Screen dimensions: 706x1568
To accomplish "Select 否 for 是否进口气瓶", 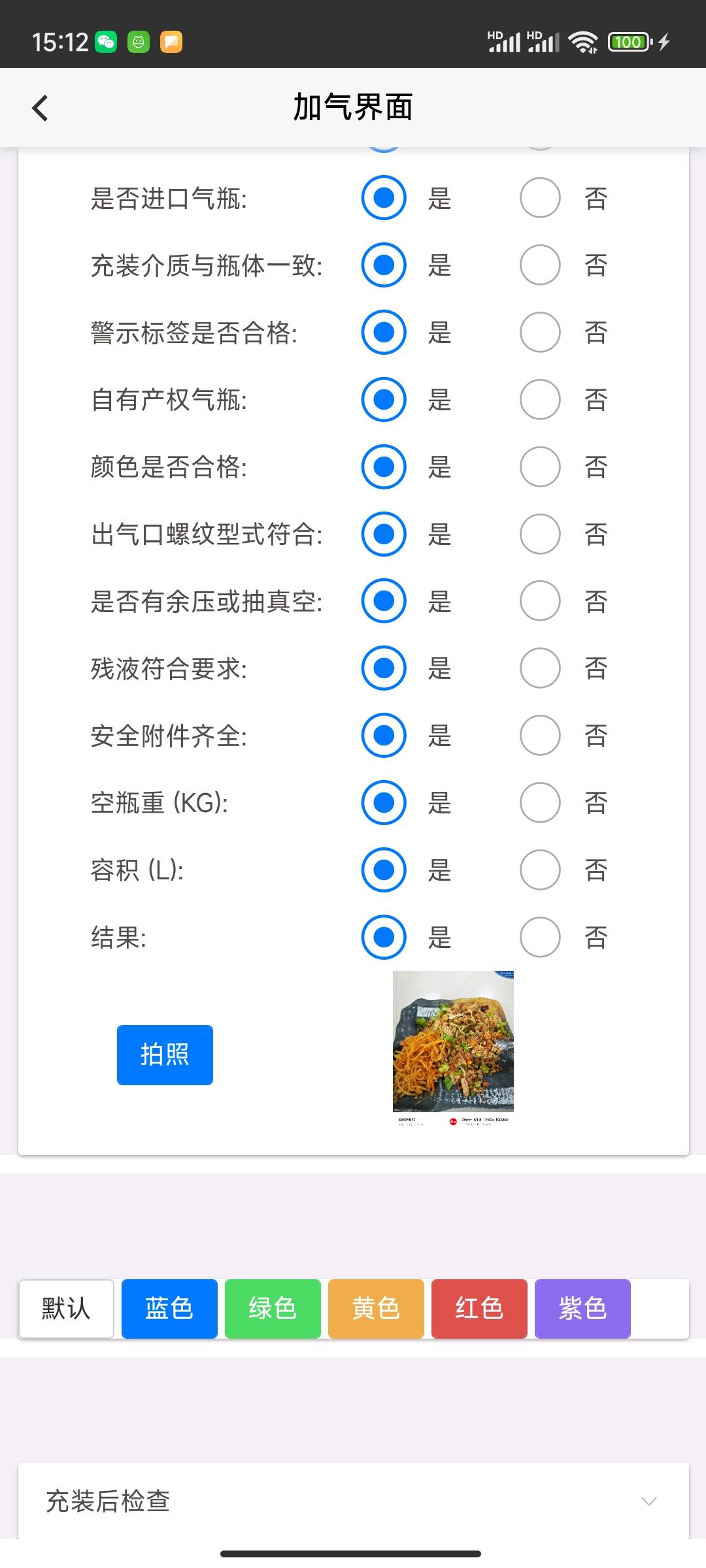I will pyautogui.click(x=540, y=198).
